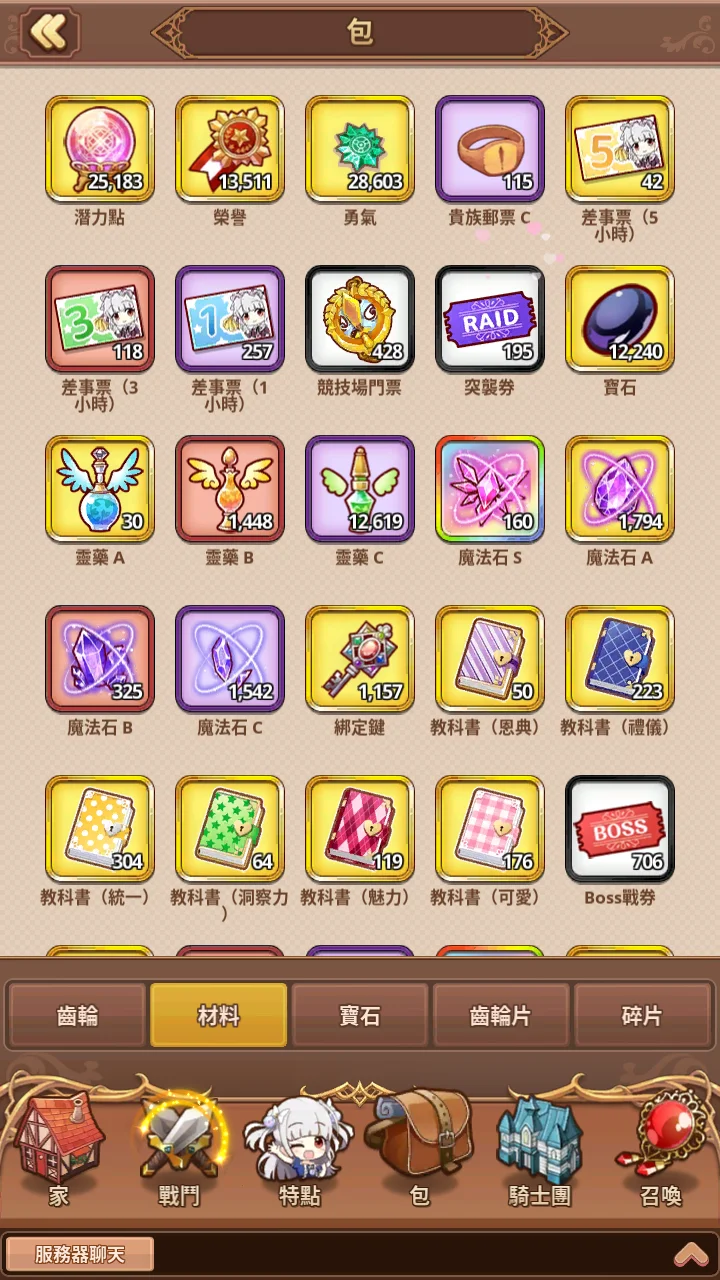Expand the chat with the up arrow
Screen dimensions: 720x1280
(691, 1254)
